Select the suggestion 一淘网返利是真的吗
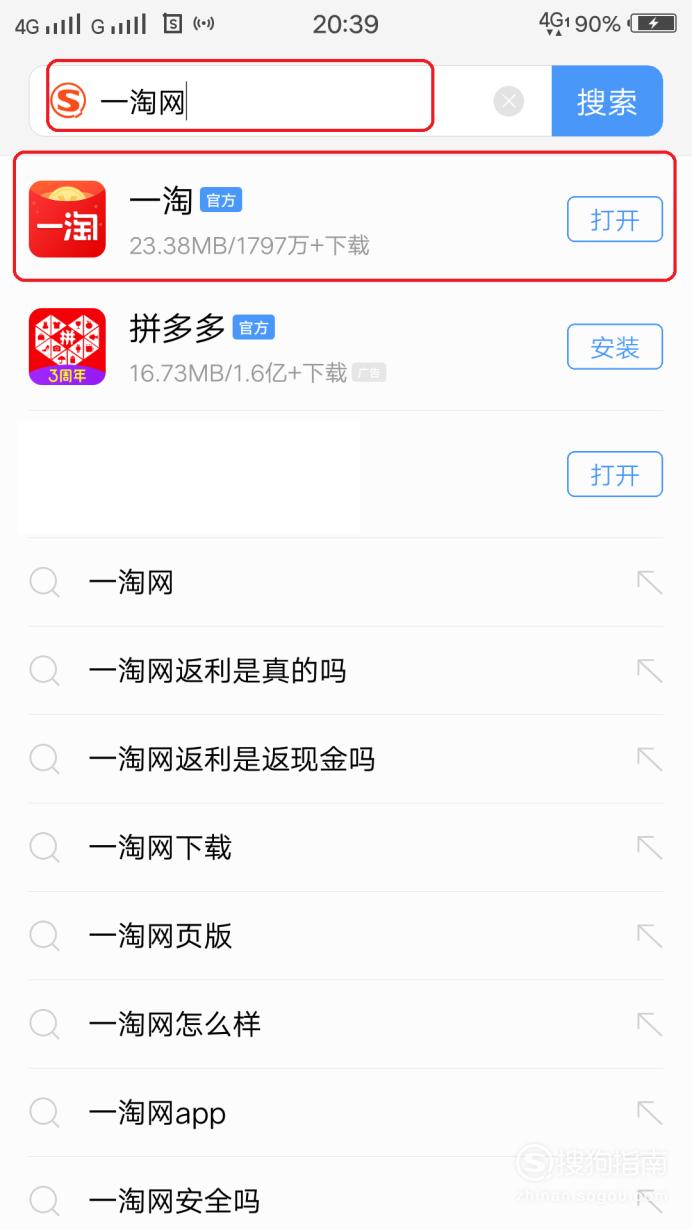692x1230 pixels. tap(346, 670)
